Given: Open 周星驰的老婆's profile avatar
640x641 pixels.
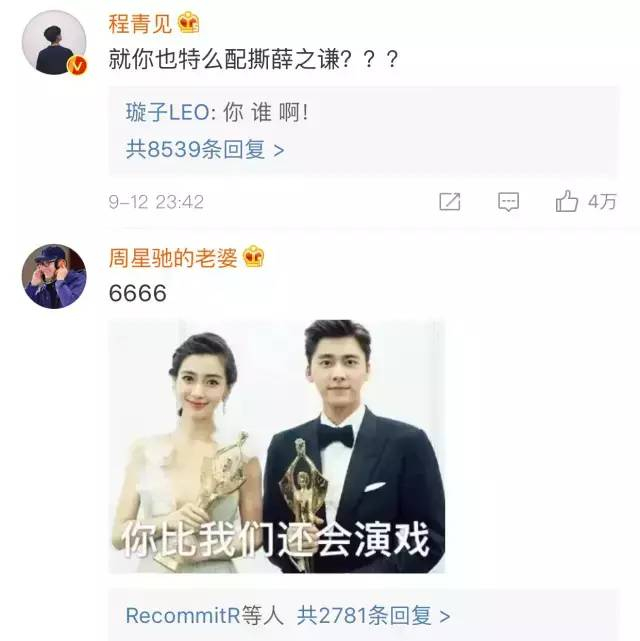Looking at the screenshot, I should coord(53,275).
